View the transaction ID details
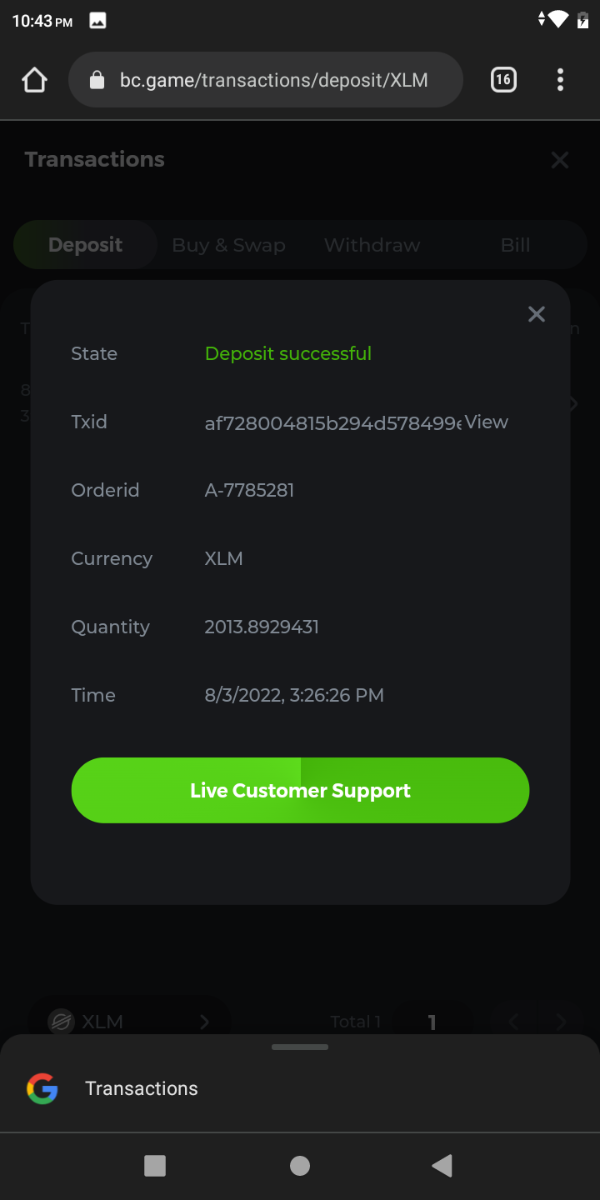Screen dimensions: 600x1200 (487, 422)
